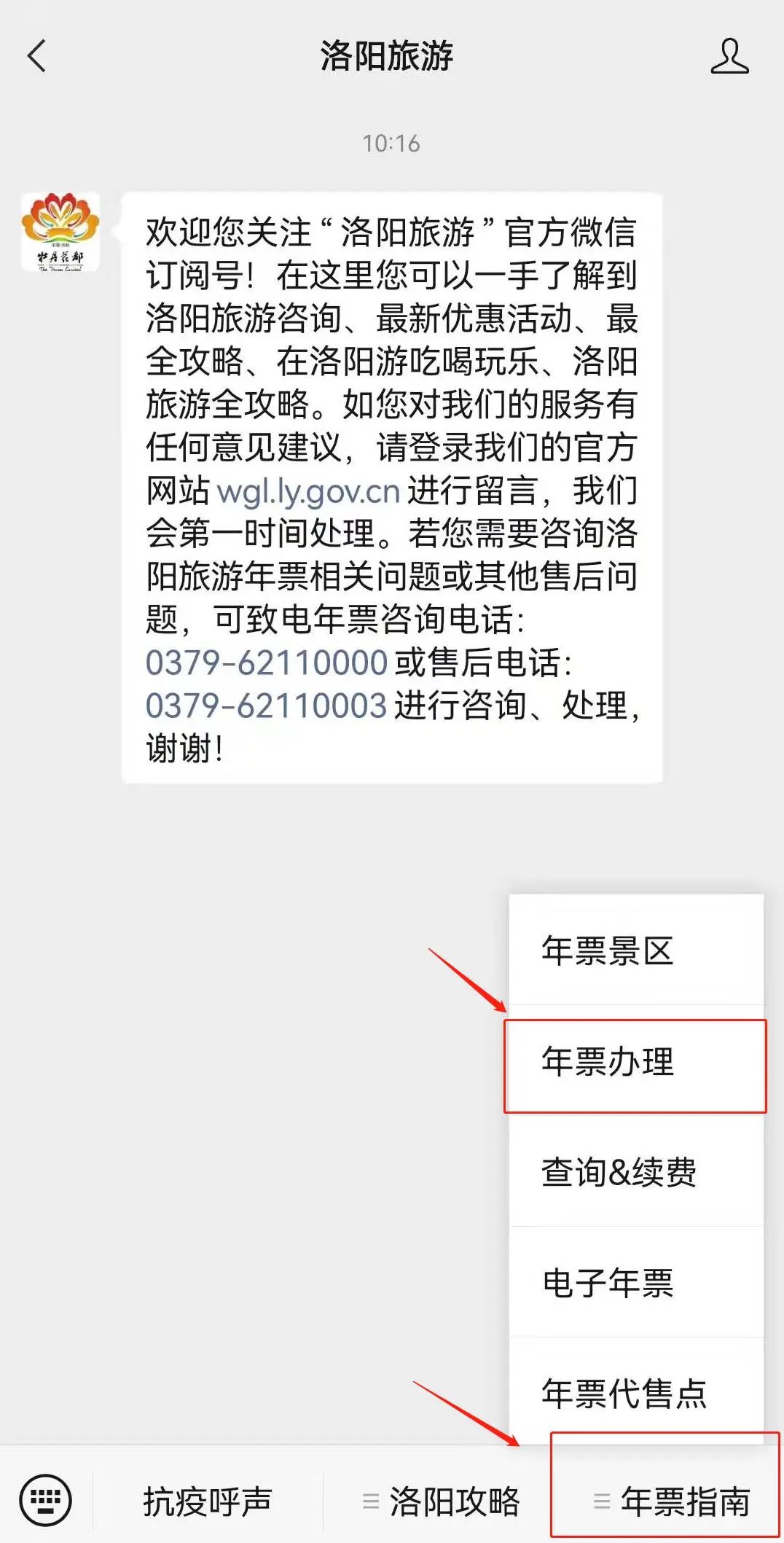Go back using the top-left arrow
The image size is (784, 1543).
(x=36, y=56)
